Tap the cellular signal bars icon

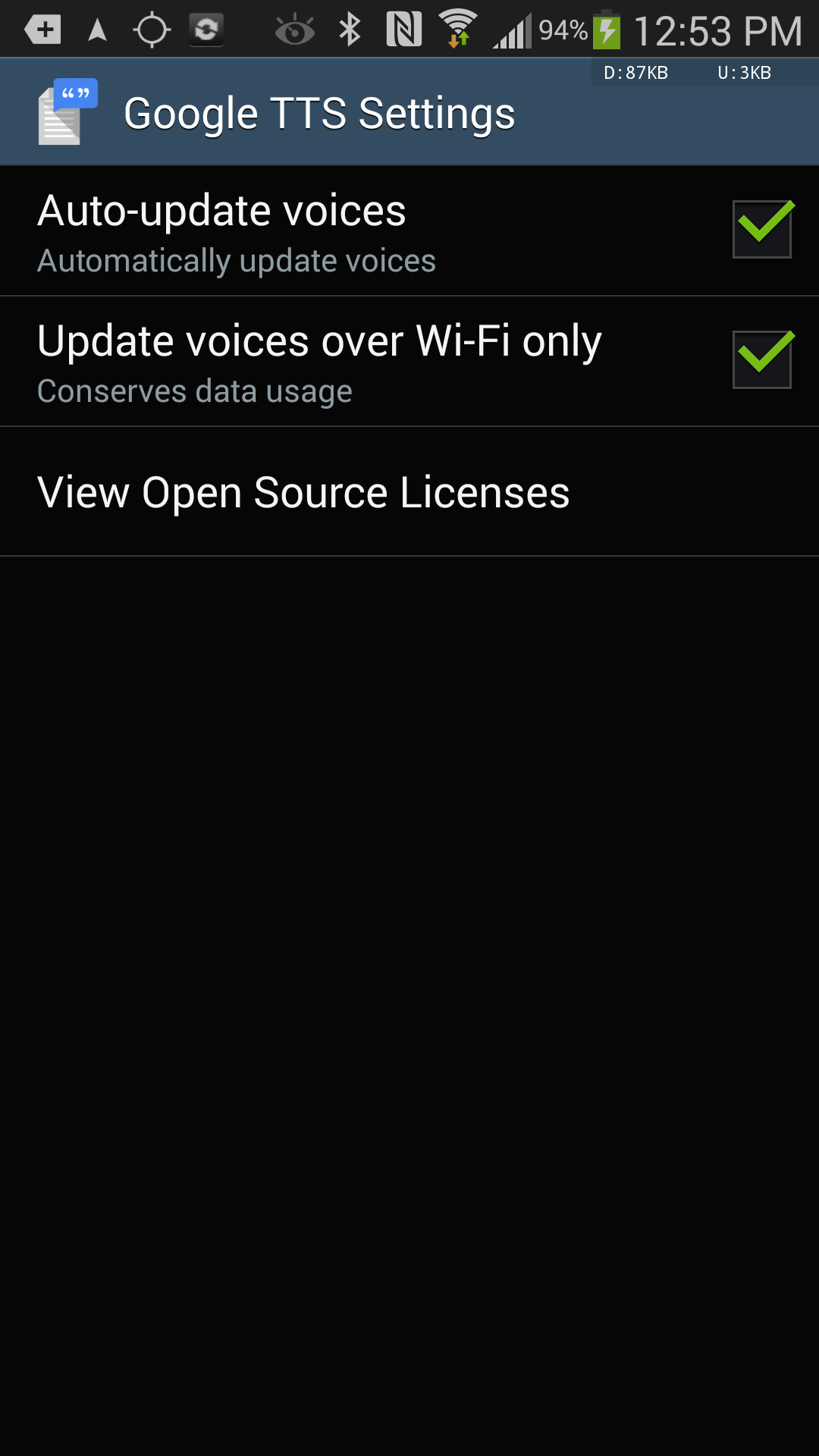click(x=513, y=29)
